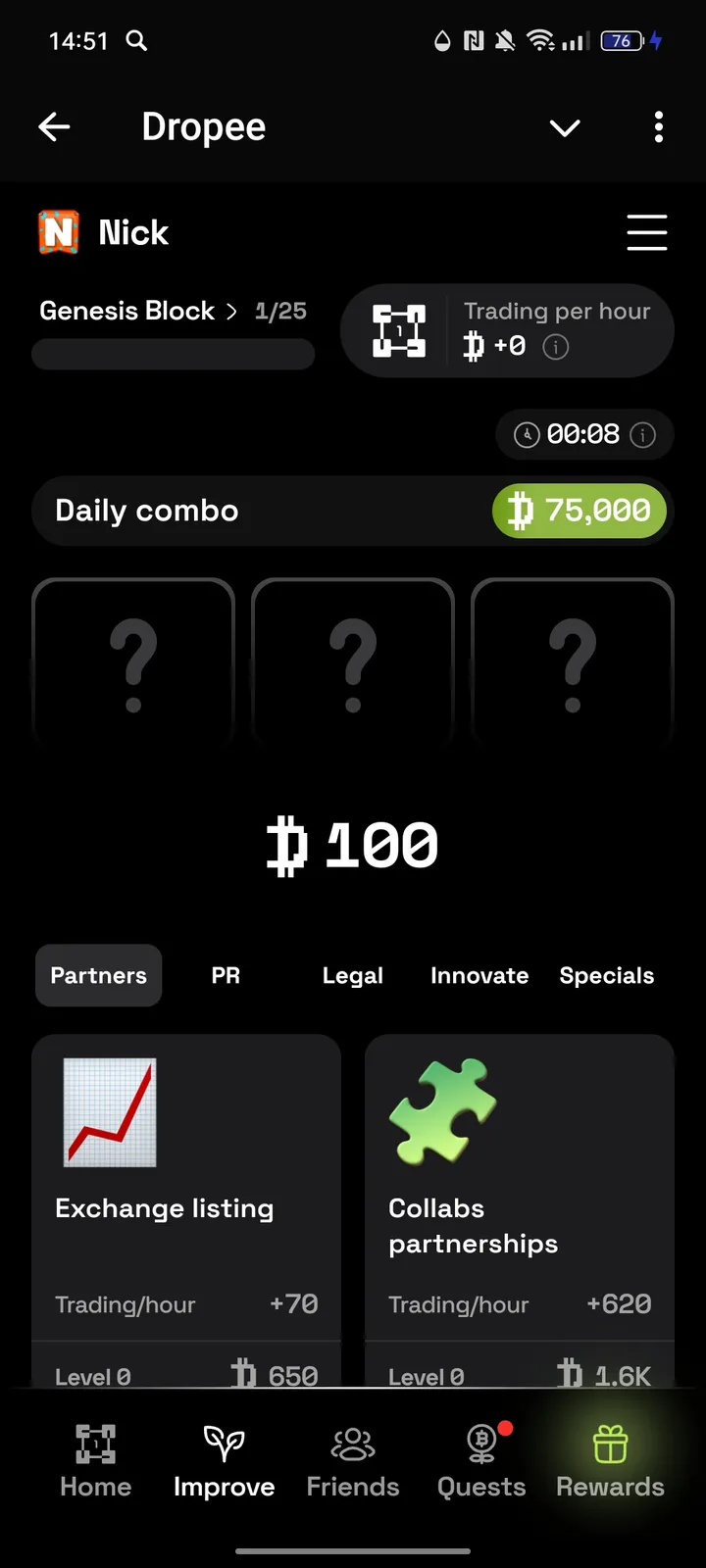Claim the 75,000 Daily combo reward
706x1568 pixels.
[580, 511]
